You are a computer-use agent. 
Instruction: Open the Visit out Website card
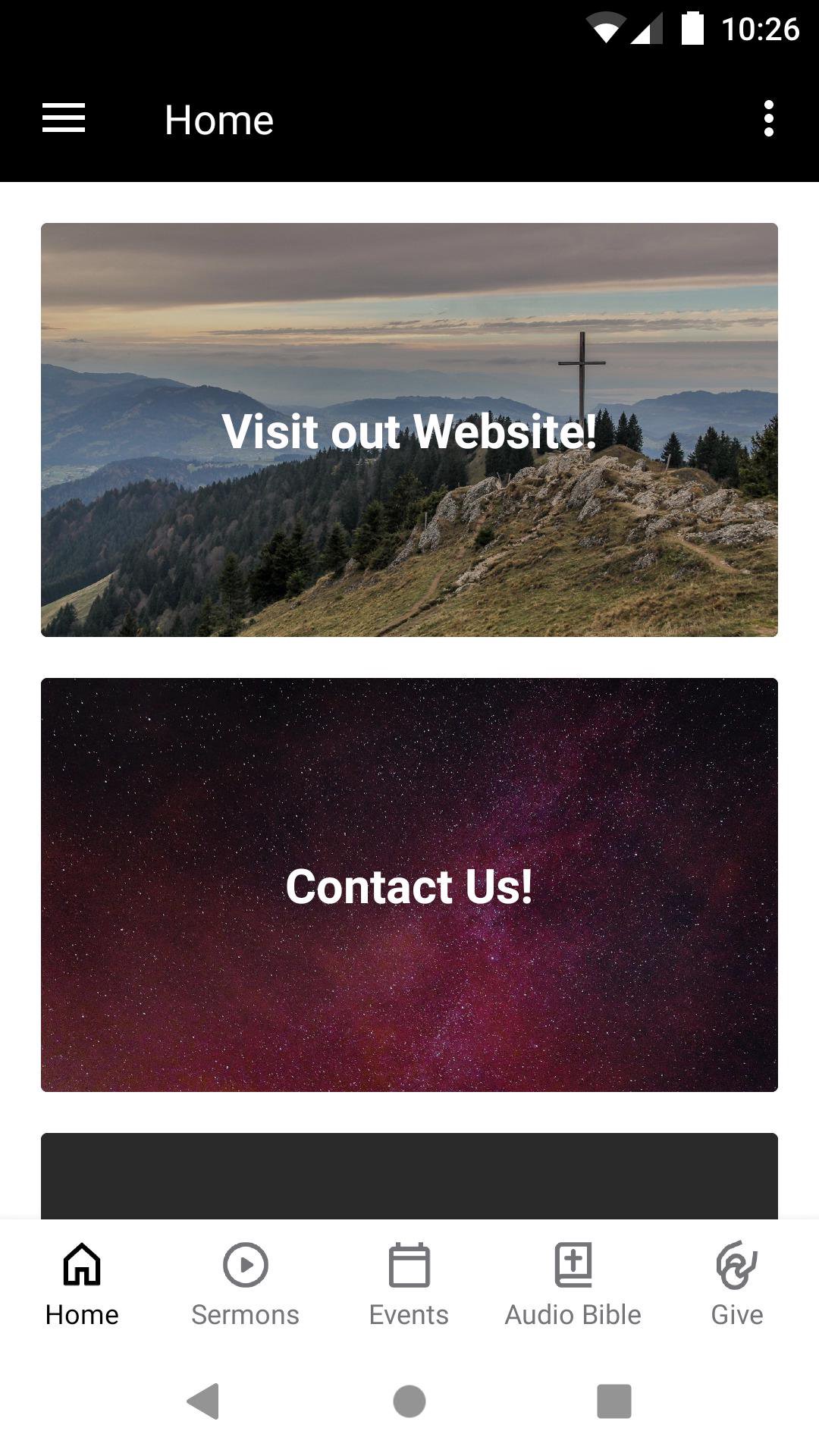pyautogui.click(x=409, y=430)
